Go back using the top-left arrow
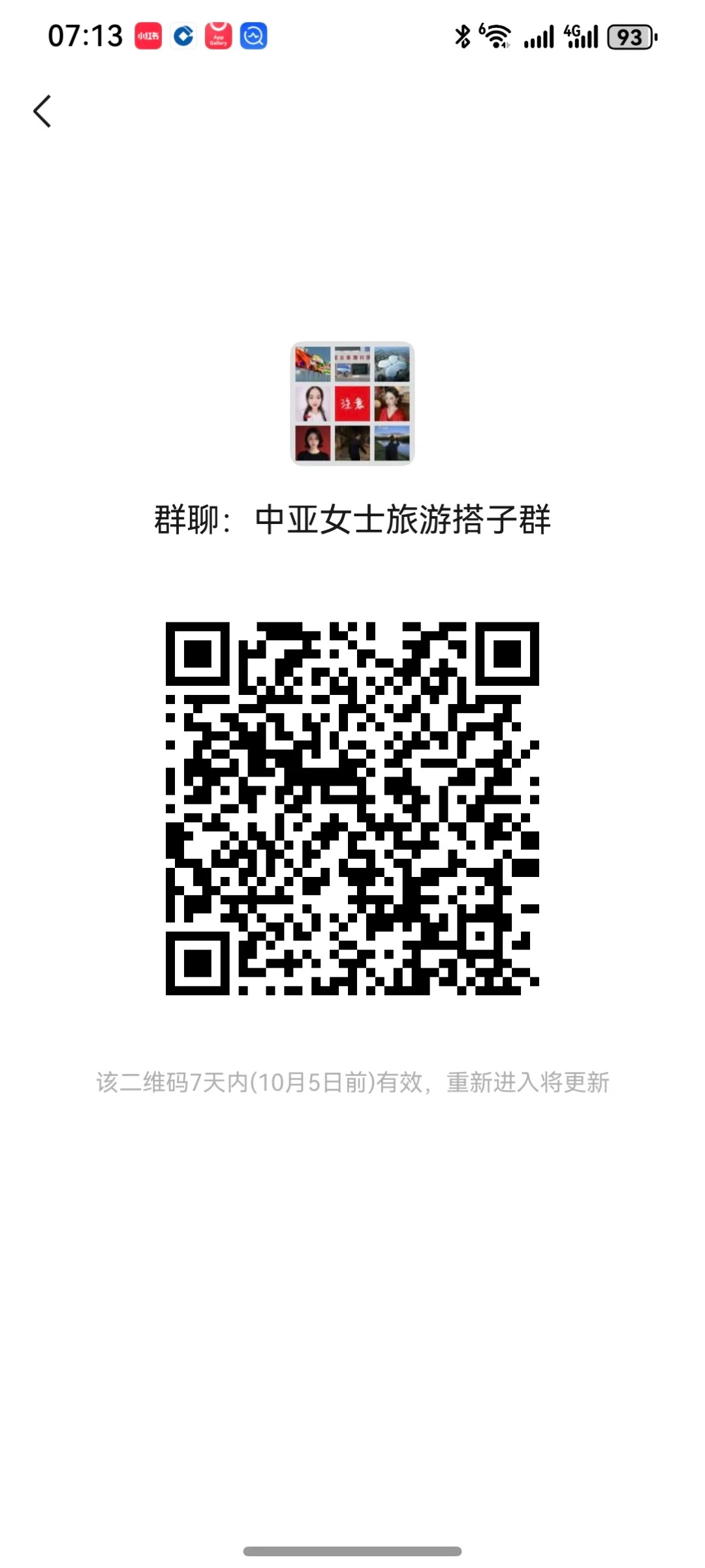 click(42, 111)
